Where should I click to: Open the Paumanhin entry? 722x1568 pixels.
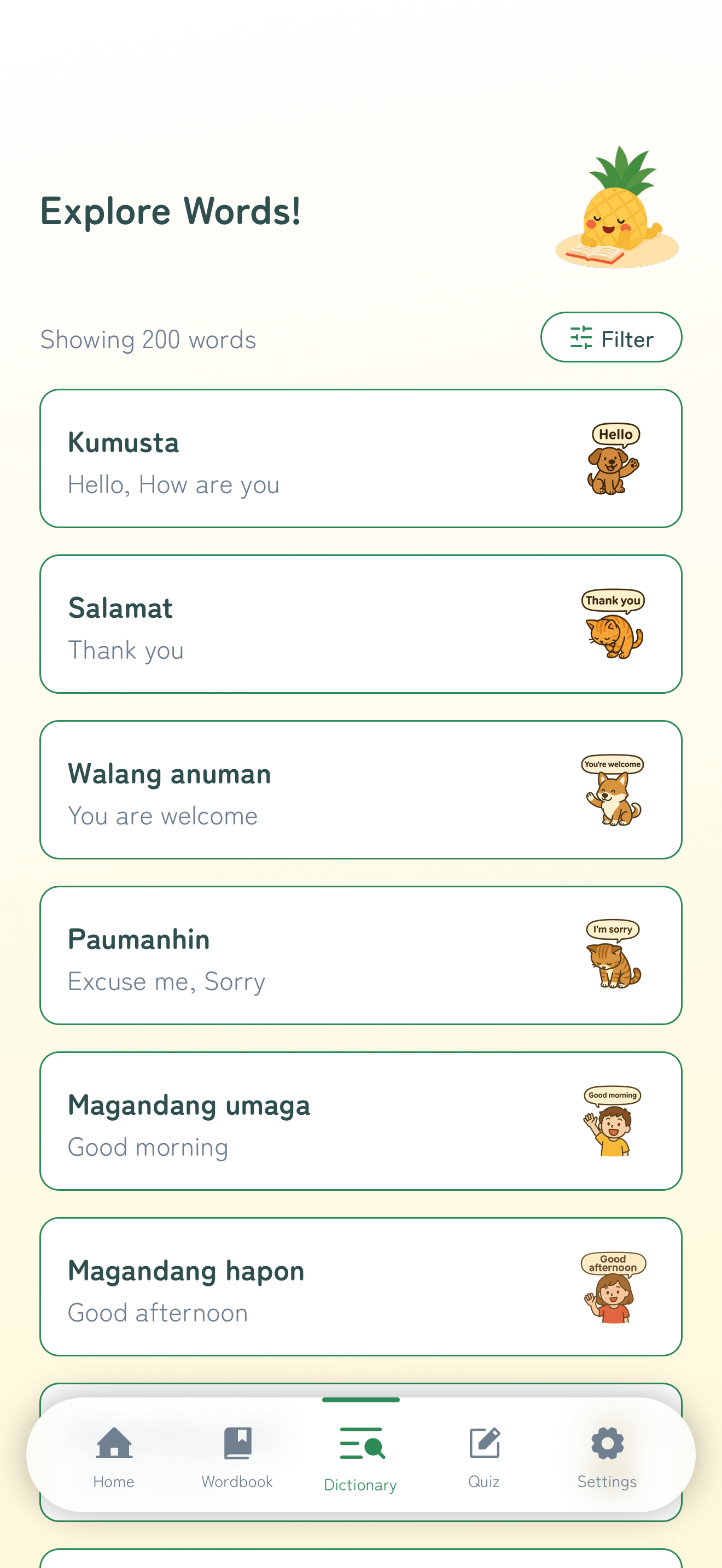pos(360,955)
